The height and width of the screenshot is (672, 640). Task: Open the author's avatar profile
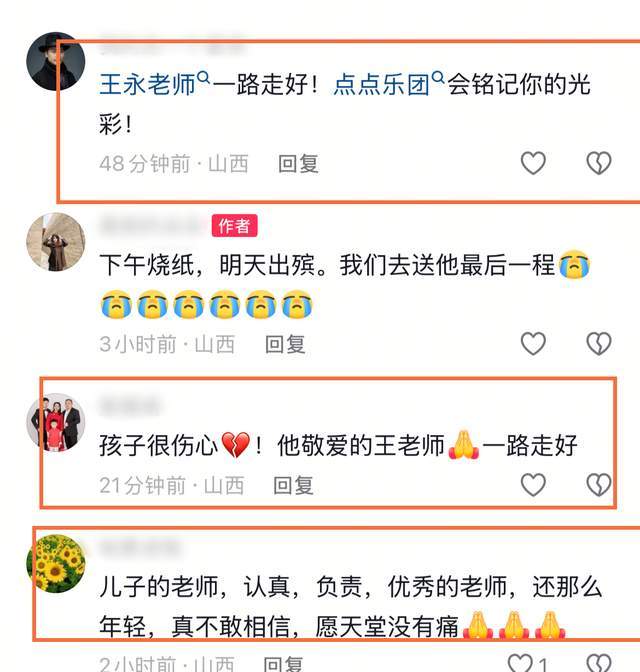[56, 242]
